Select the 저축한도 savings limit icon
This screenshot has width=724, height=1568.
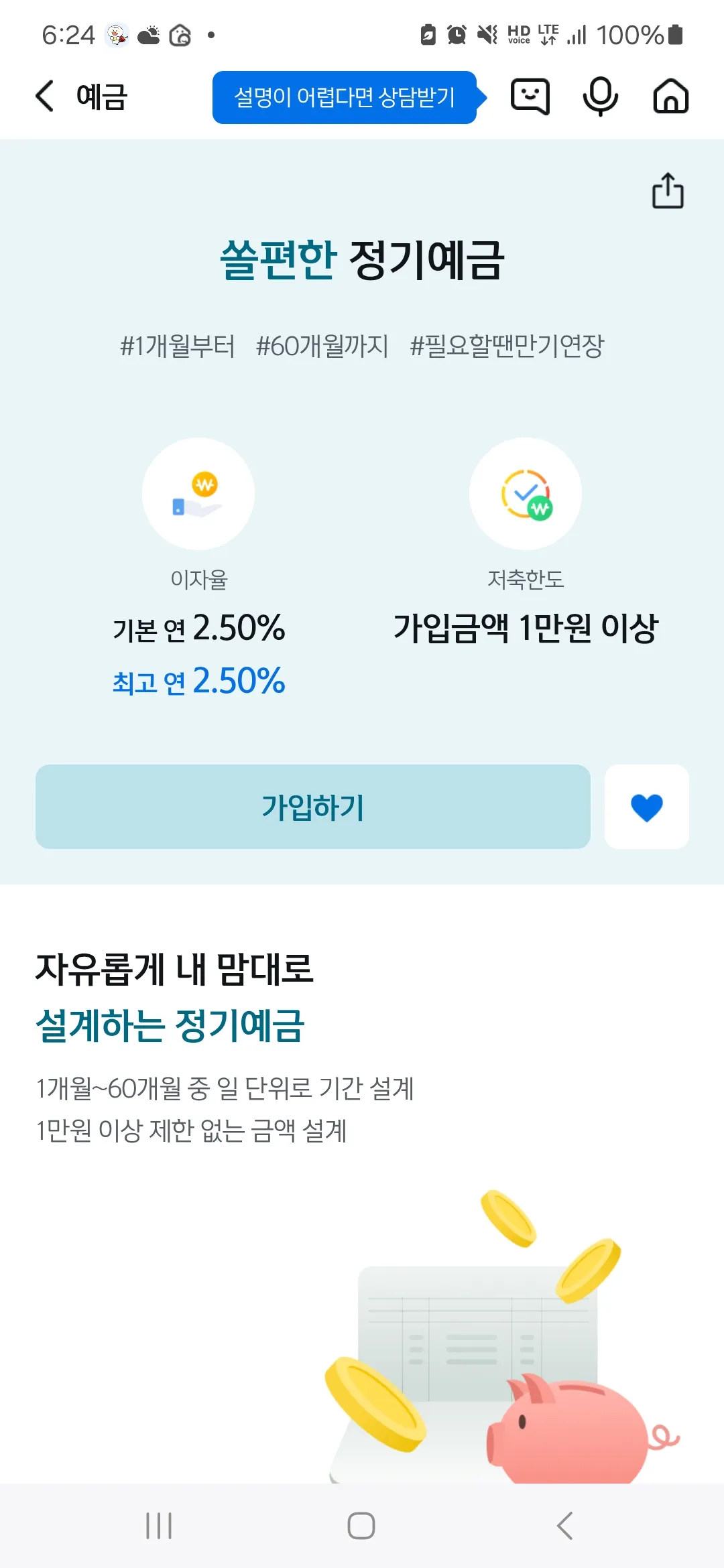coord(527,493)
